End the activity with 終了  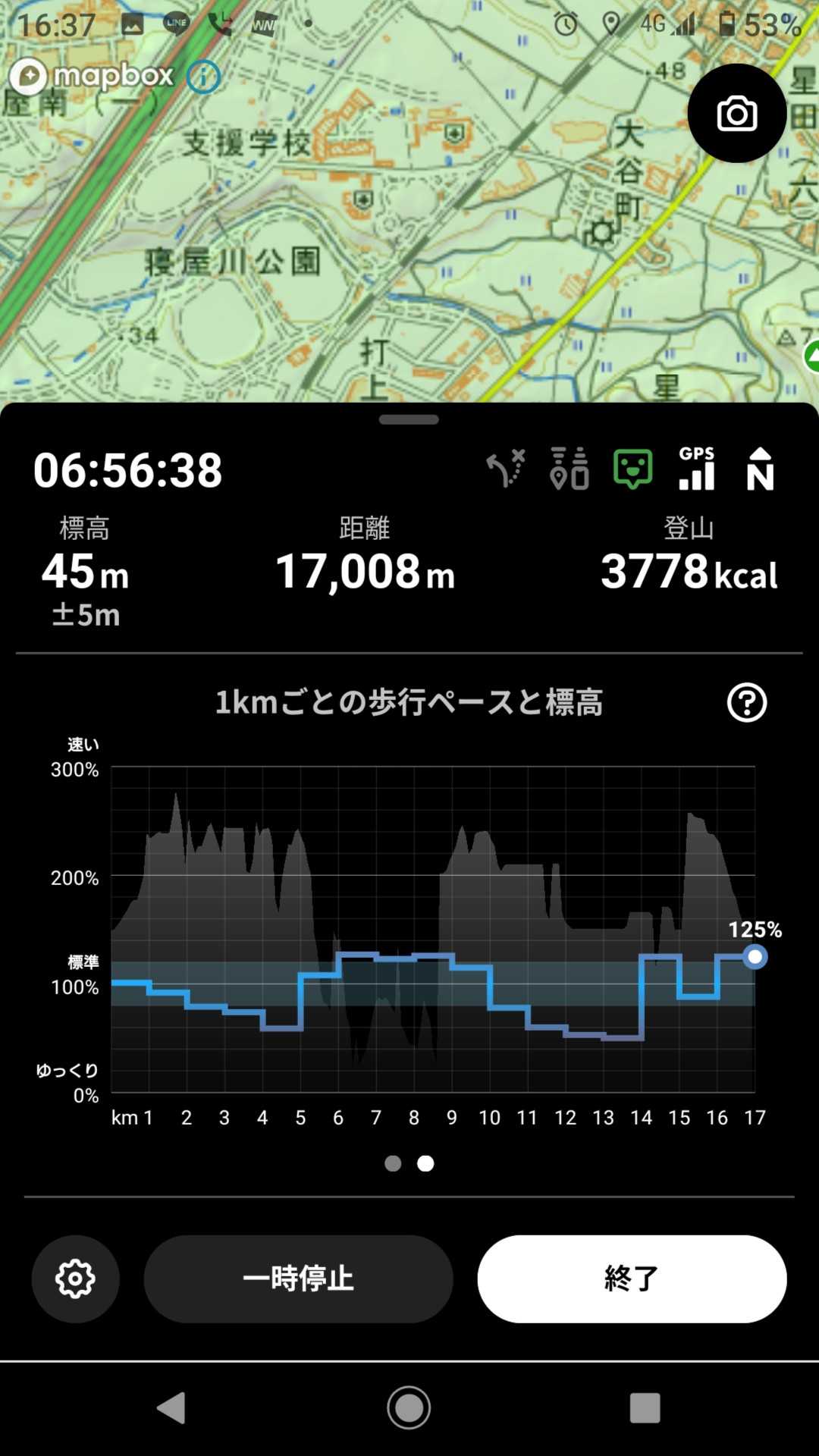(632, 1279)
